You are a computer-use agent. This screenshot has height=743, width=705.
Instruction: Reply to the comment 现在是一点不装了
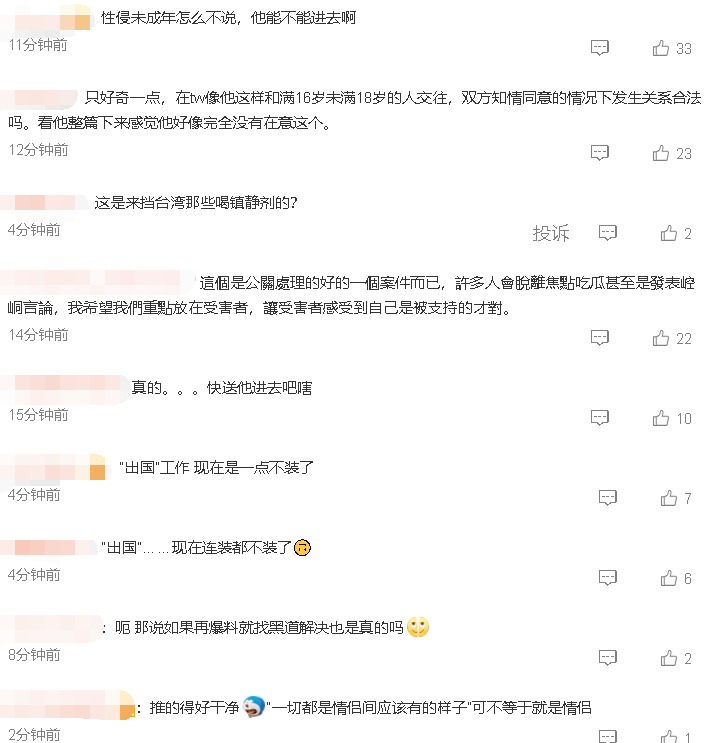607,498
